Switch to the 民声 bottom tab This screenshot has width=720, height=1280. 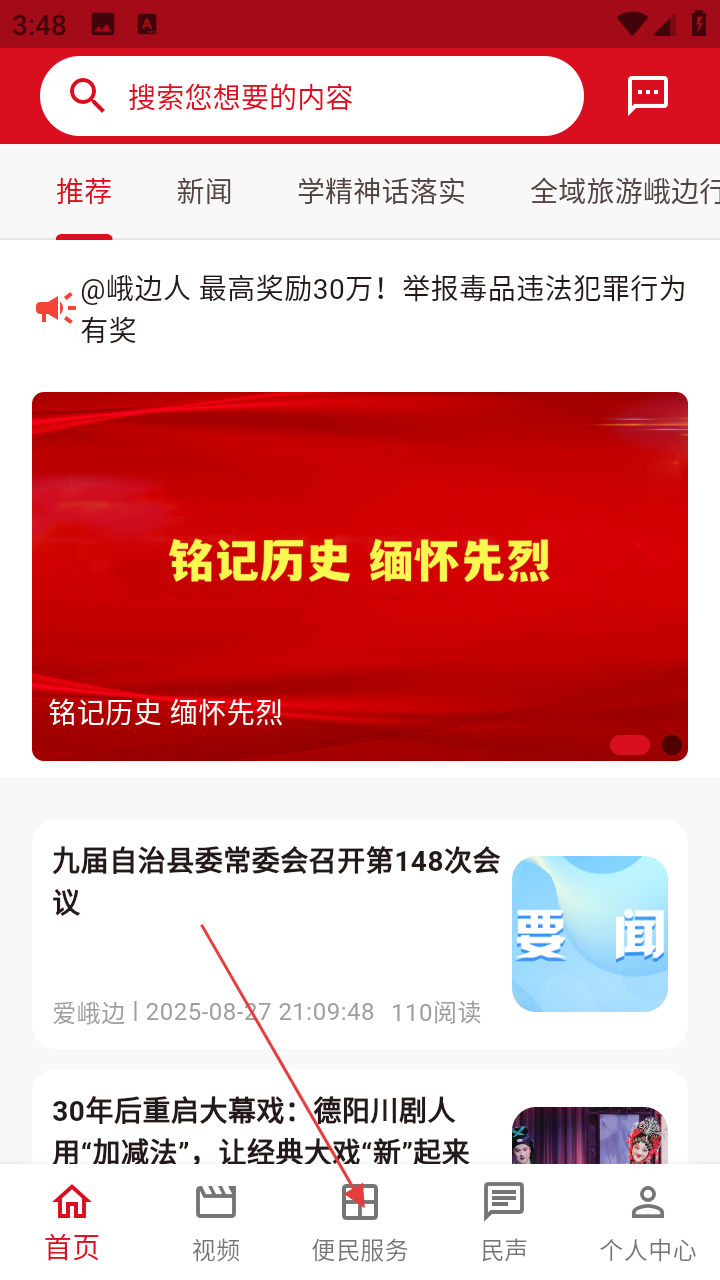[x=504, y=1222]
